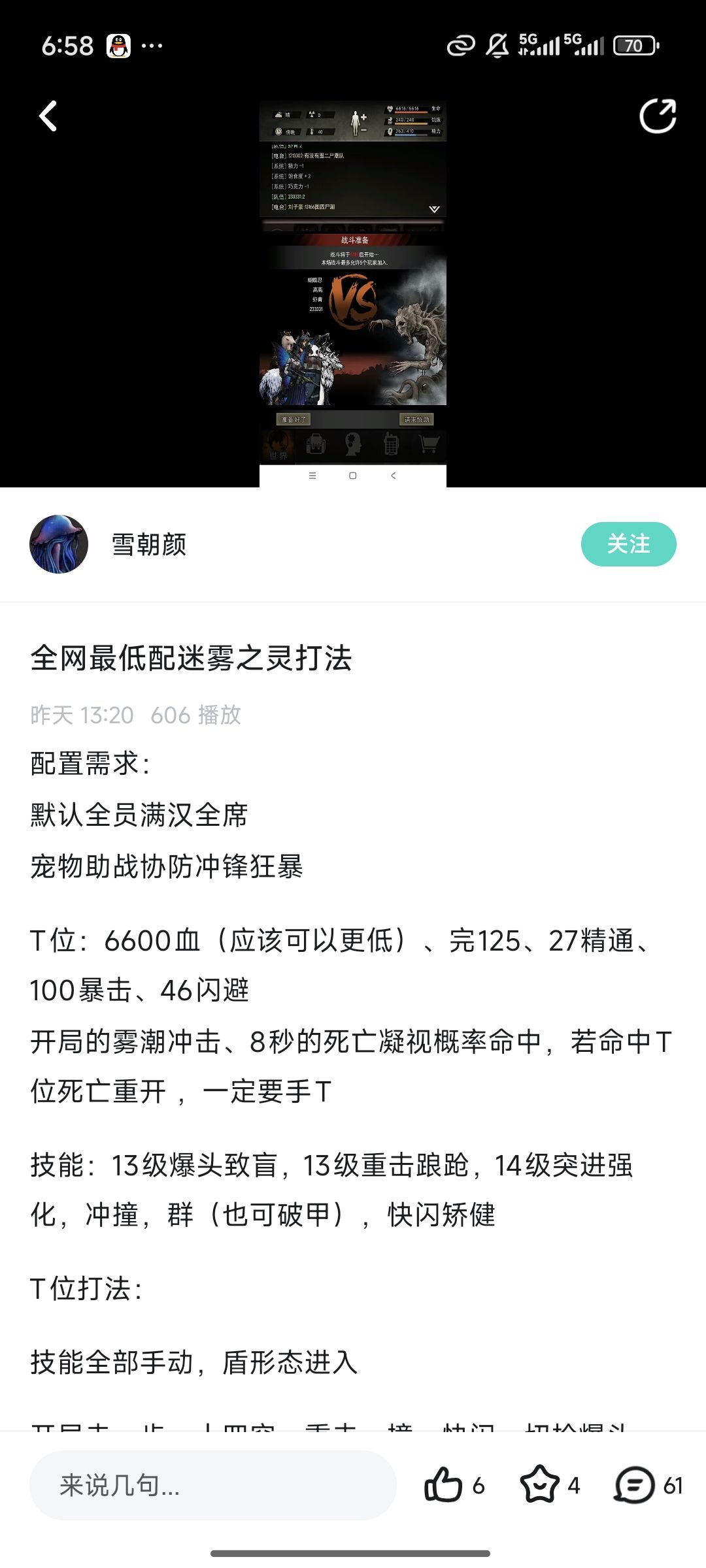The height and width of the screenshot is (1568, 706).
Task: Switch to the shopping cart tab
Action: click(x=429, y=444)
